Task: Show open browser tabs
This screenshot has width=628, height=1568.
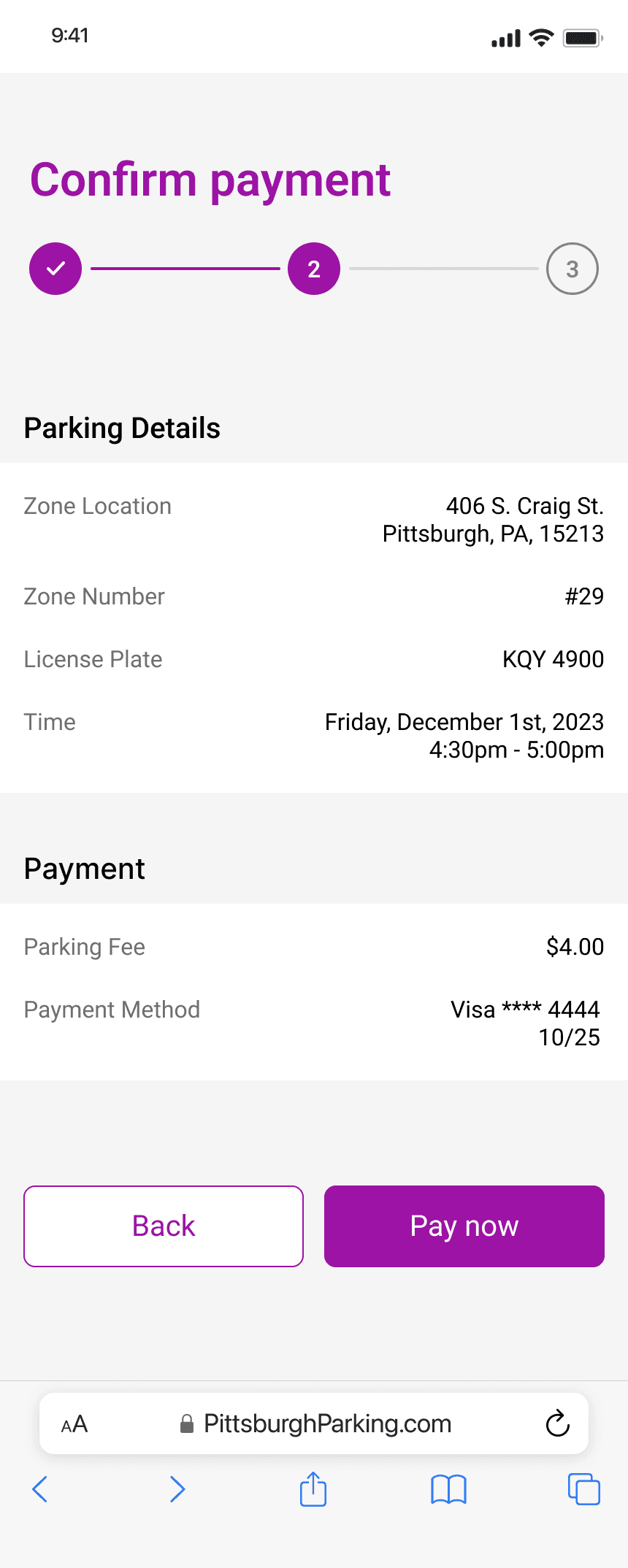Action: (583, 1489)
